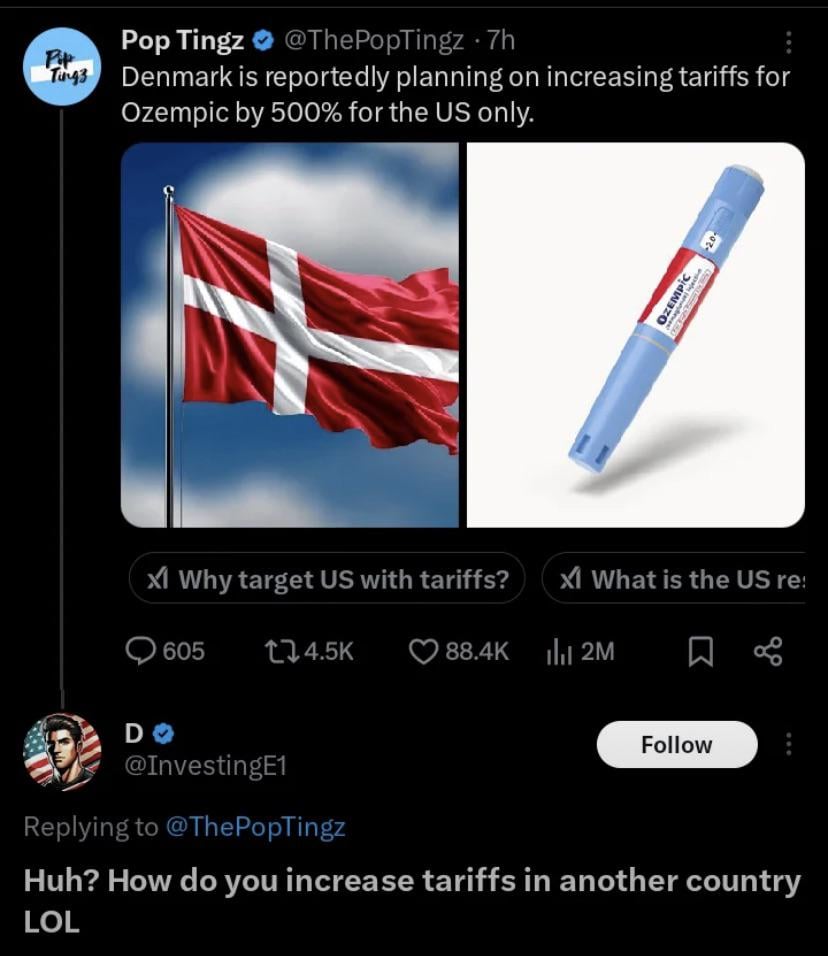Open D's profile picture
This screenshot has width=828, height=956.
tap(62, 752)
